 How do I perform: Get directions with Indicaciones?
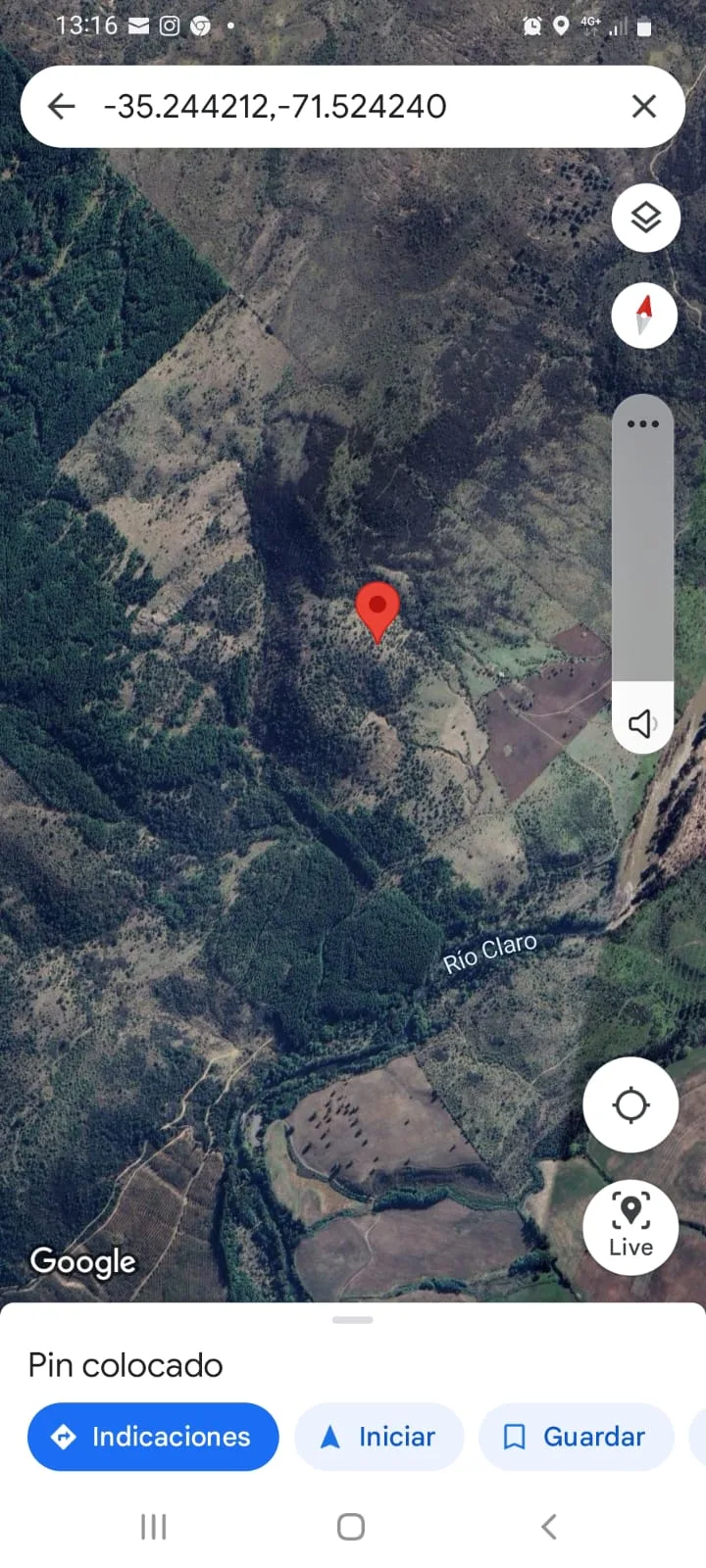[153, 1437]
